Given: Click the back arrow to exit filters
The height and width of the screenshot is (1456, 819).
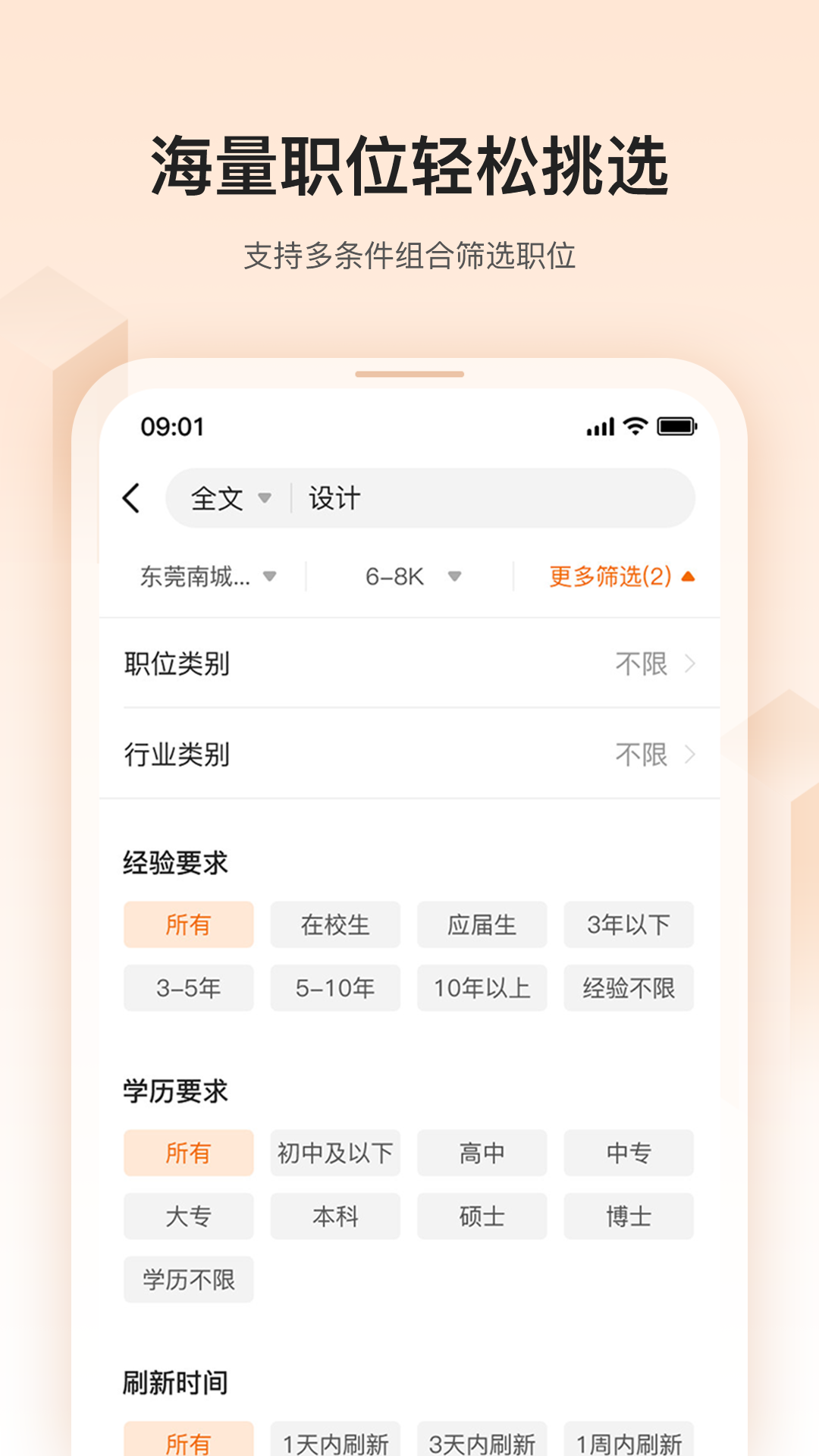Looking at the screenshot, I should [x=133, y=498].
